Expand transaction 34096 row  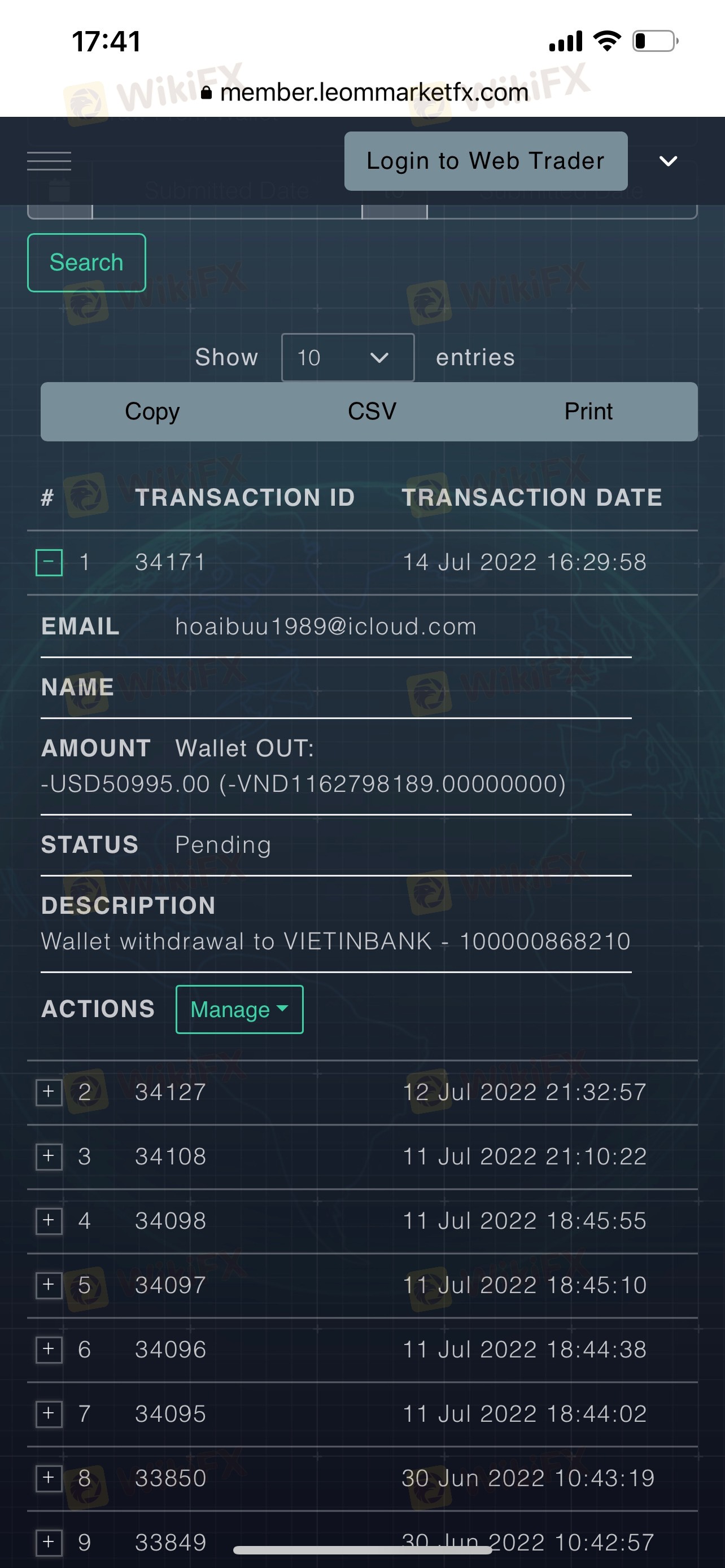pos(49,1350)
